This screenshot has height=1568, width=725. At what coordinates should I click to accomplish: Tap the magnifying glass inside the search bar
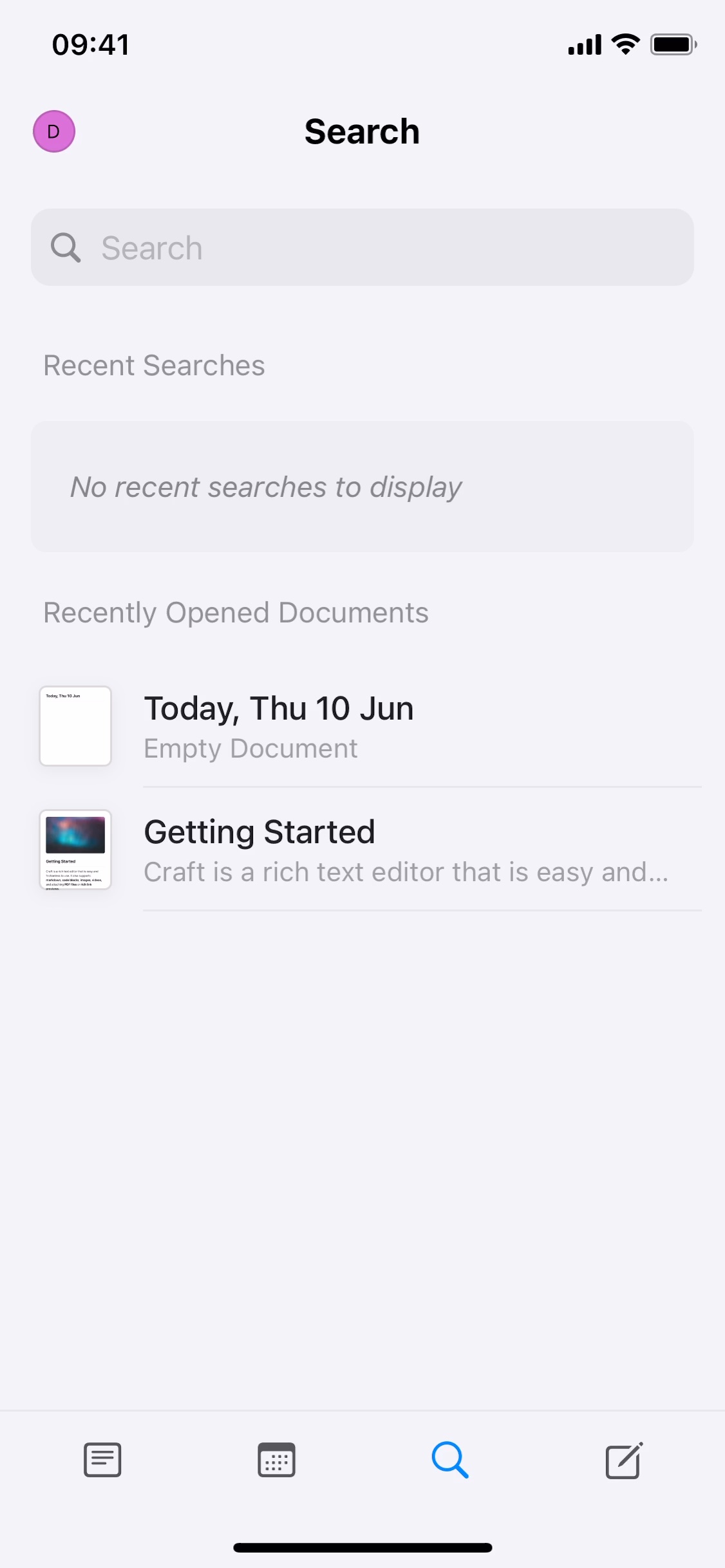66,247
